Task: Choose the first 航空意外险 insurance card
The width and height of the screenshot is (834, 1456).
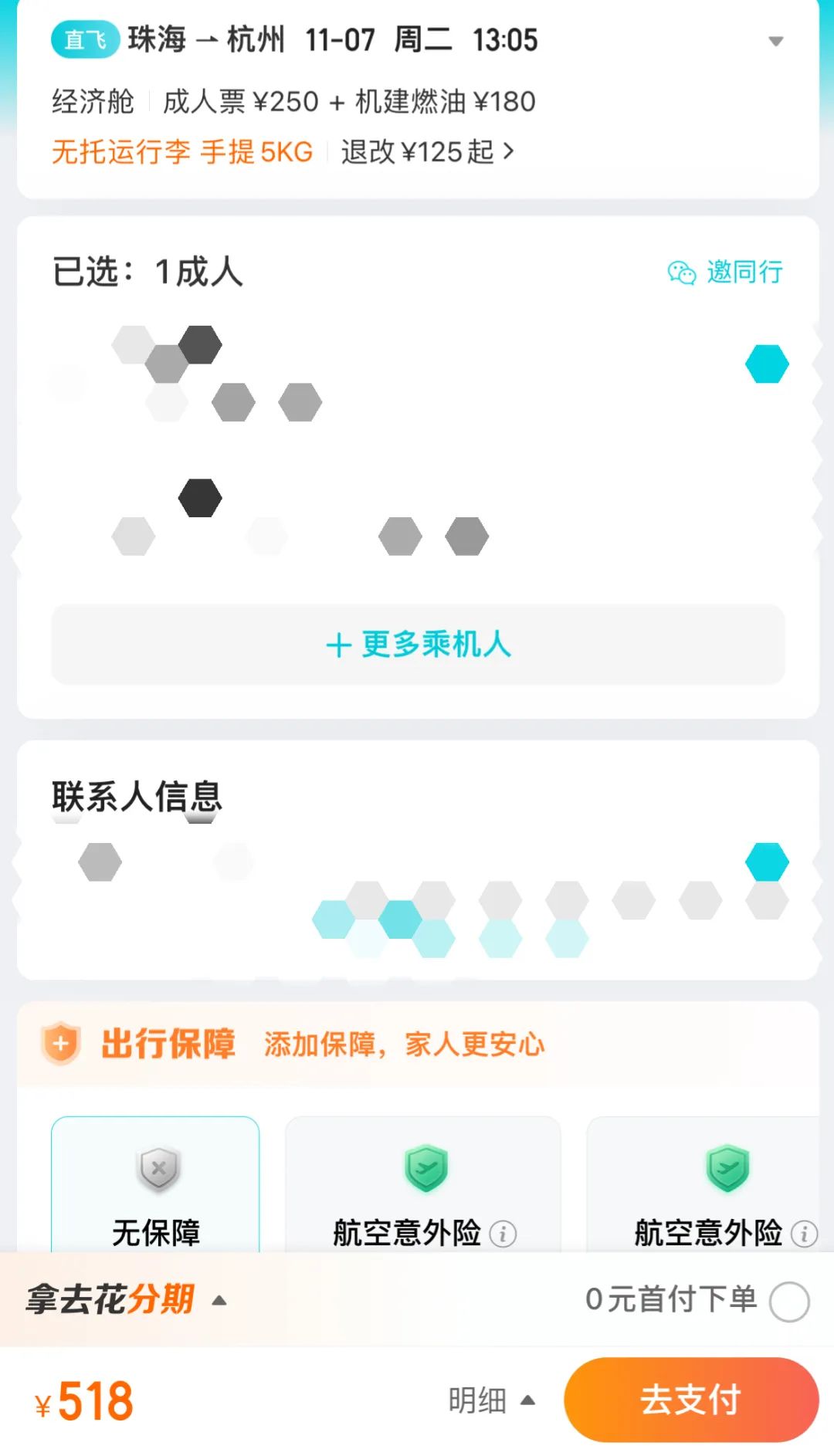Action: [x=423, y=1184]
